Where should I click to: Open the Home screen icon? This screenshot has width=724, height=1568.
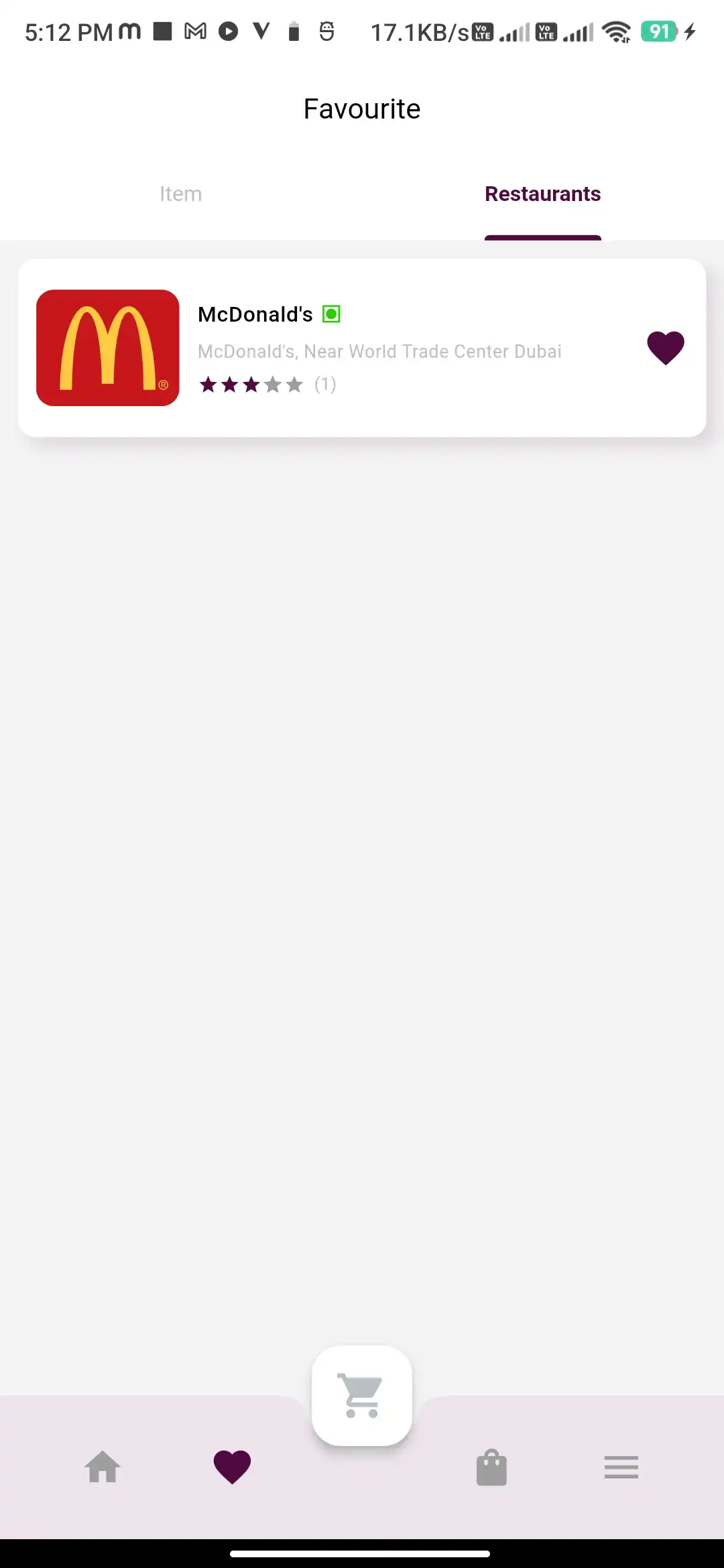pyautogui.click(x=103, y=1467)
